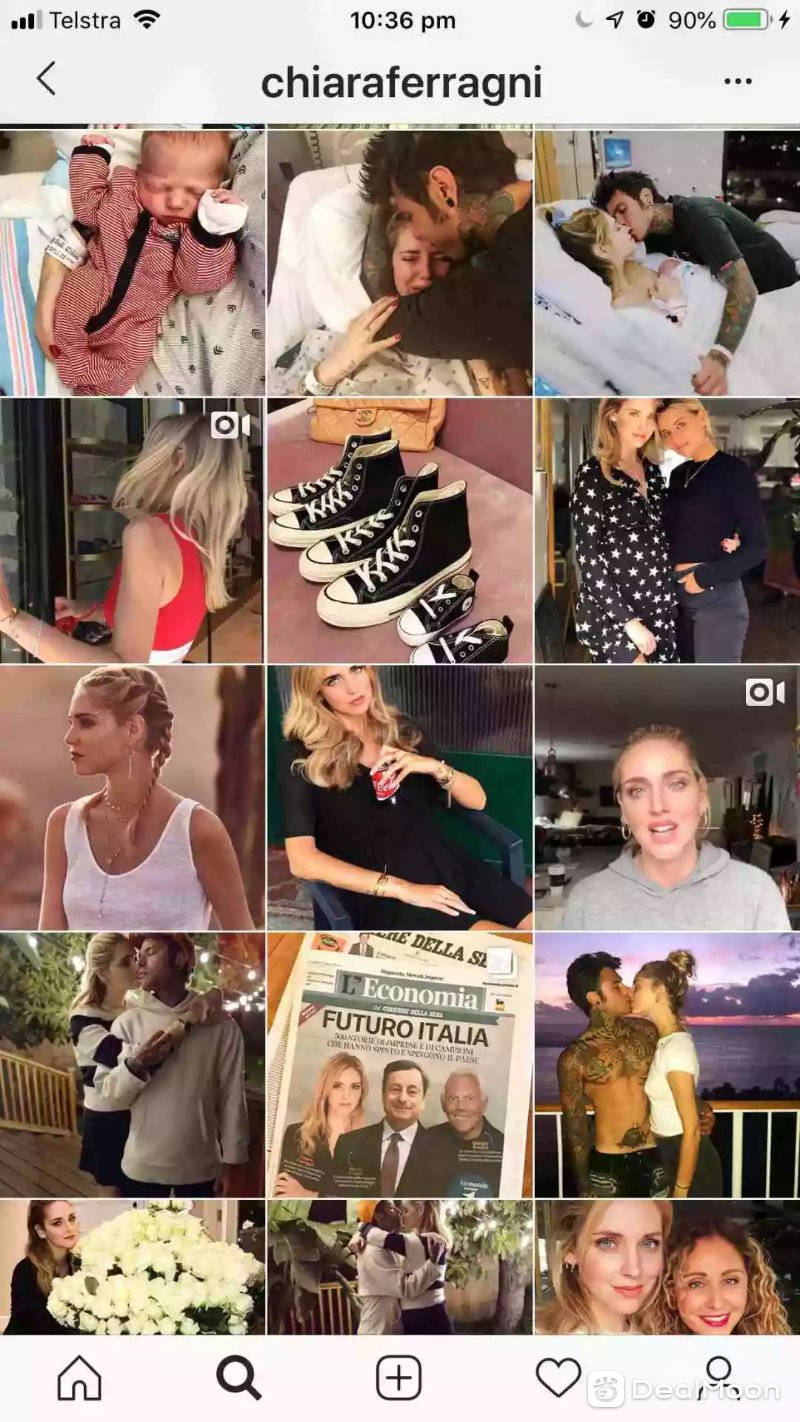Open the Search and Explore tab
This screenshot has width=800, height=1422.
(x=238, y=1378)
